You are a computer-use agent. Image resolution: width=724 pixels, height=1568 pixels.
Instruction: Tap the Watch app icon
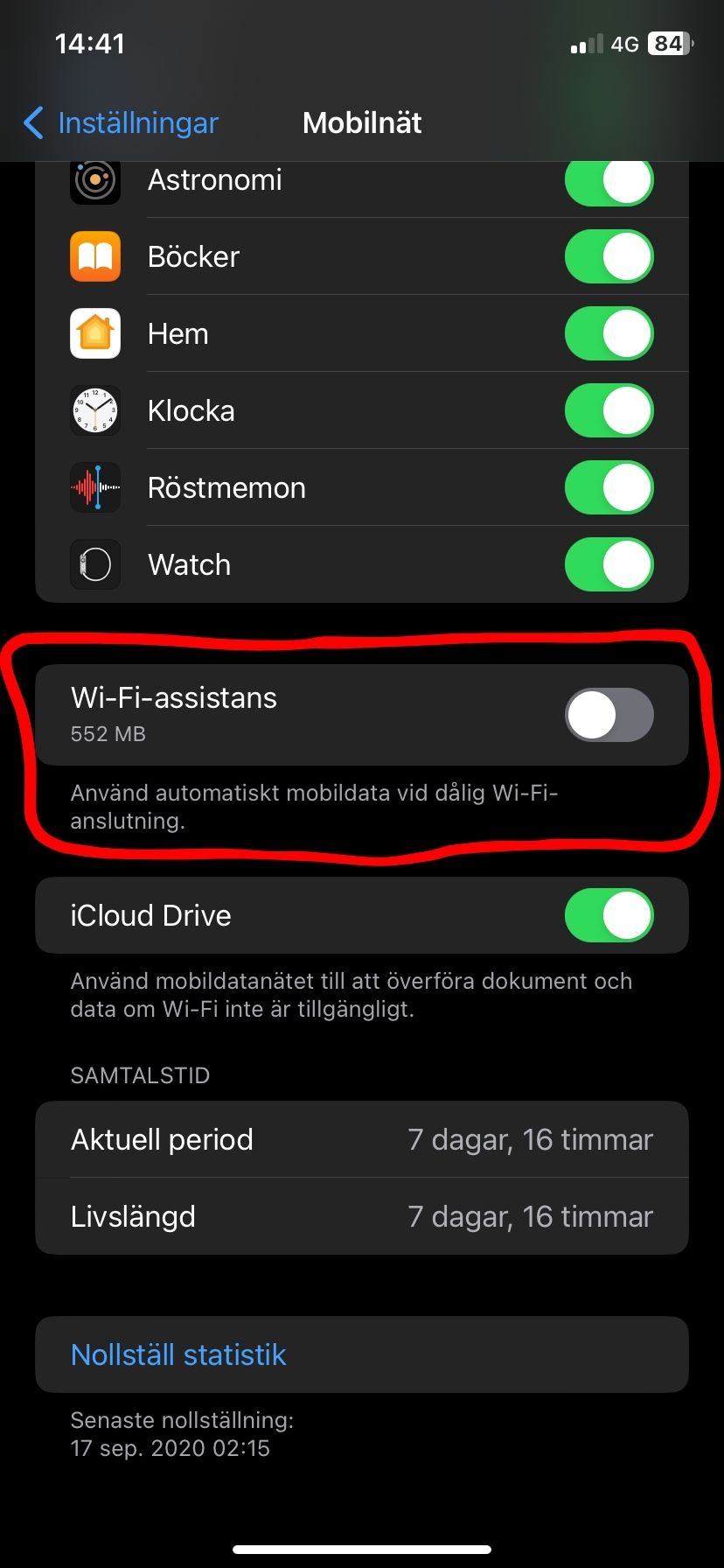(x=94, y=564)
